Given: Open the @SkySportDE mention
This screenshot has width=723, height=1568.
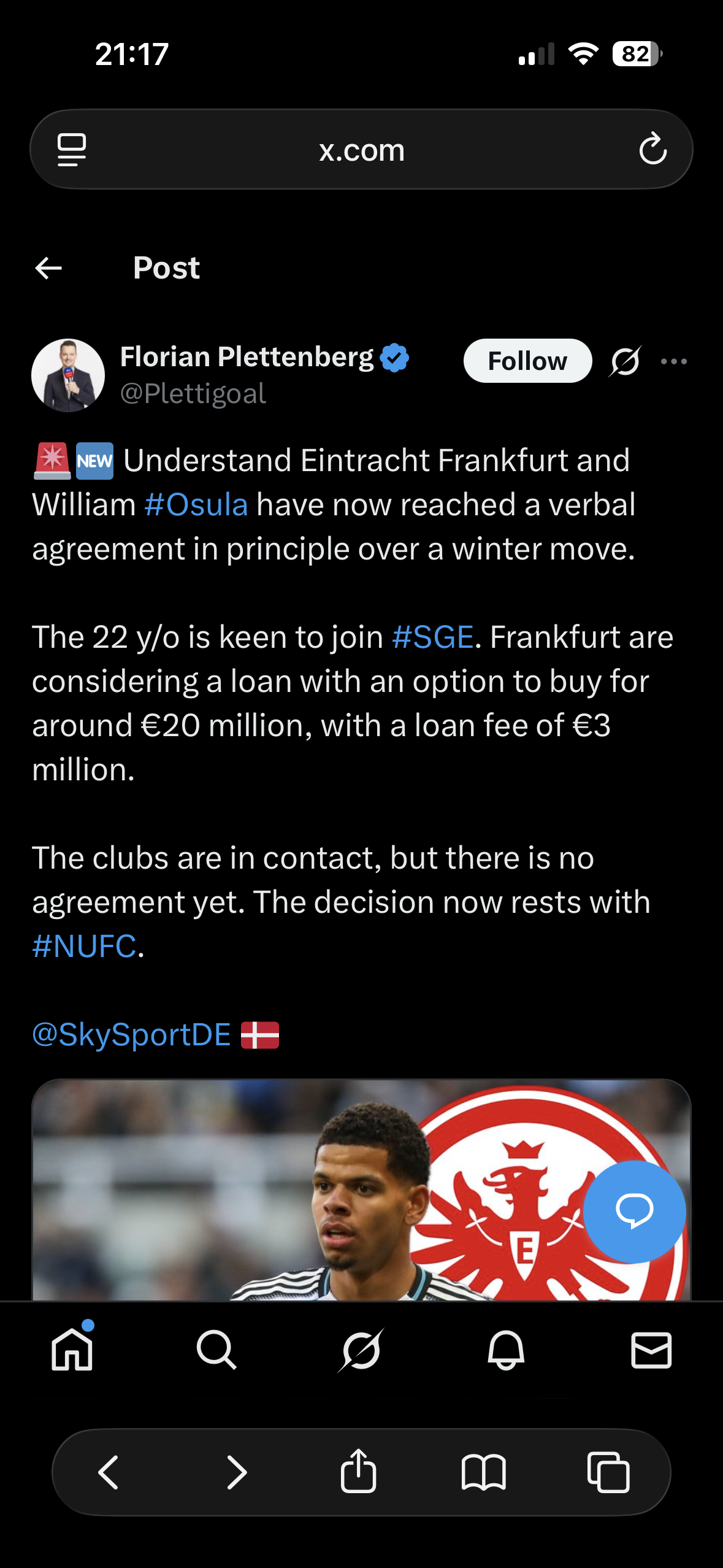Looking at the screenshot, I should pyautogui.click(x=131, y=1035).
